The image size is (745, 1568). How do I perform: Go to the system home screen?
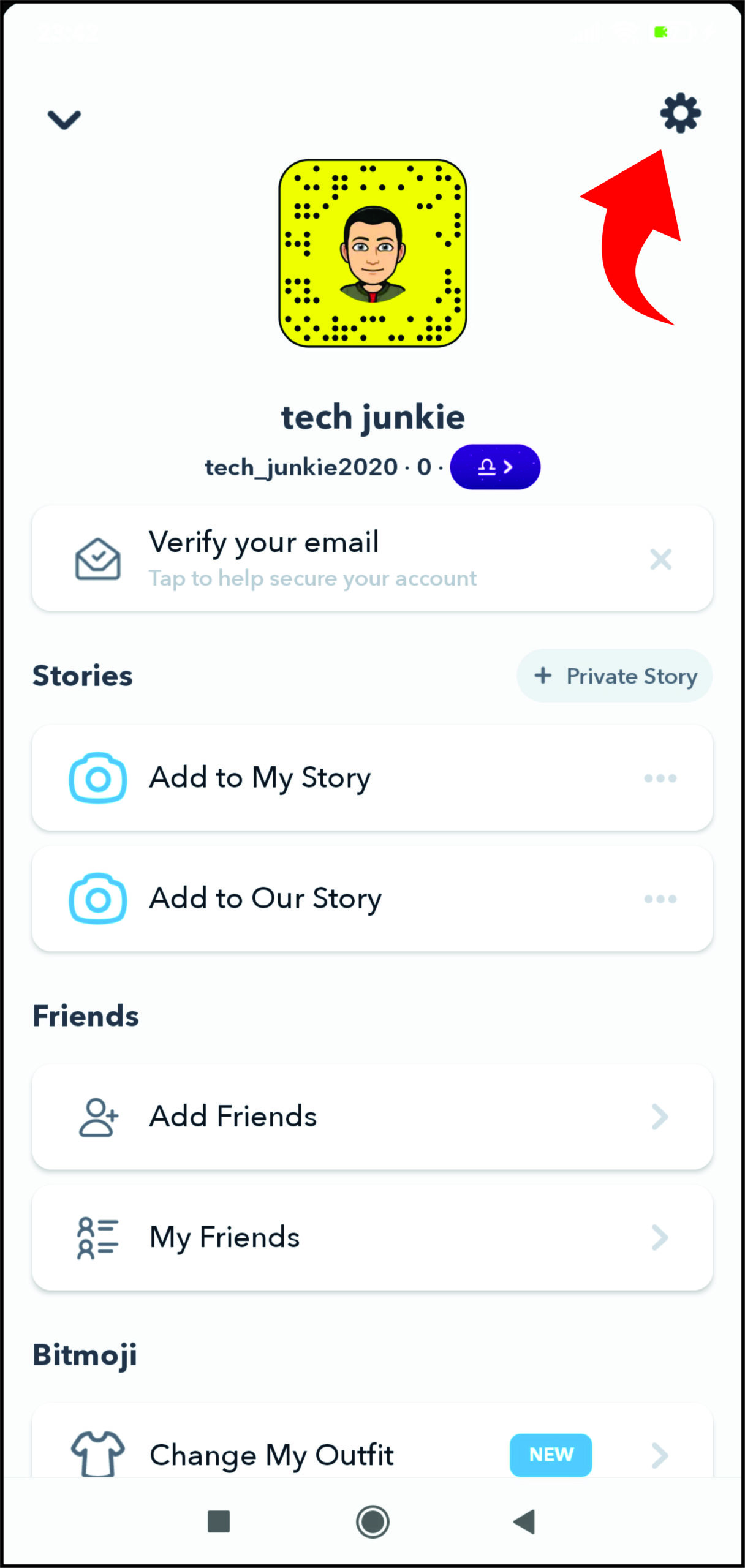click(372, 1522)
